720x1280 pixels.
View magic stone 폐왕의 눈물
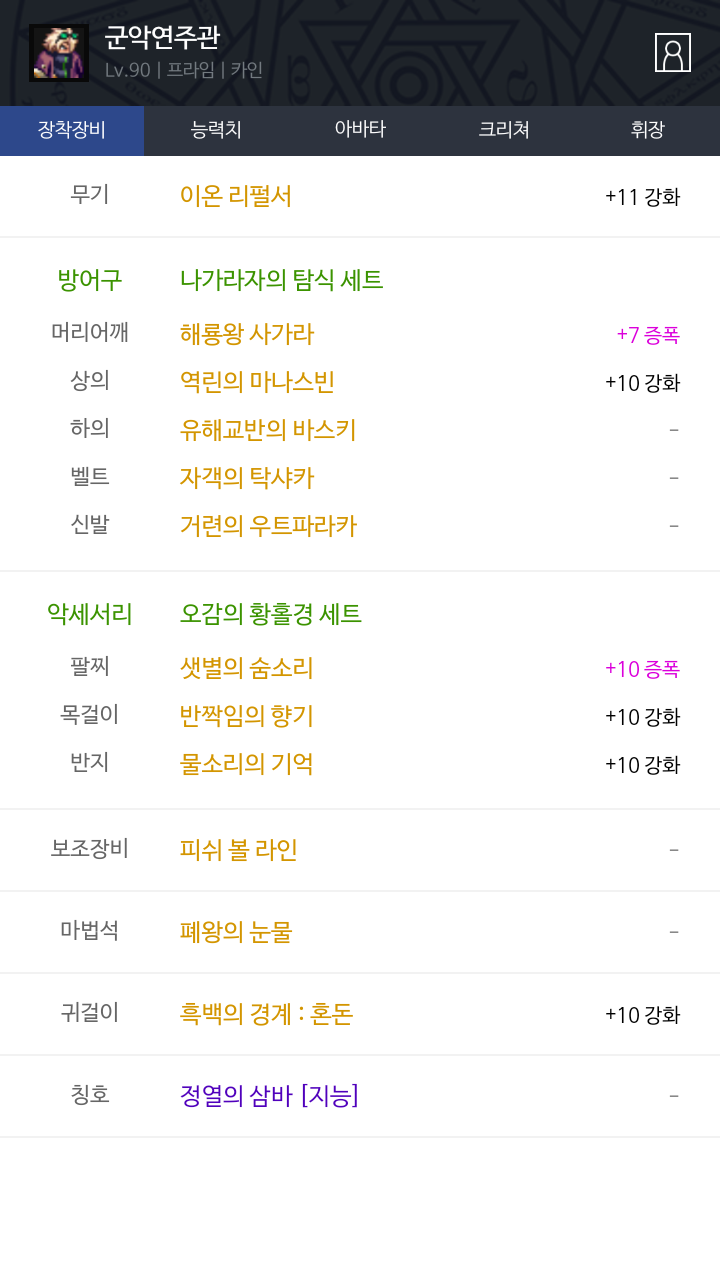[x=236, y=932]
